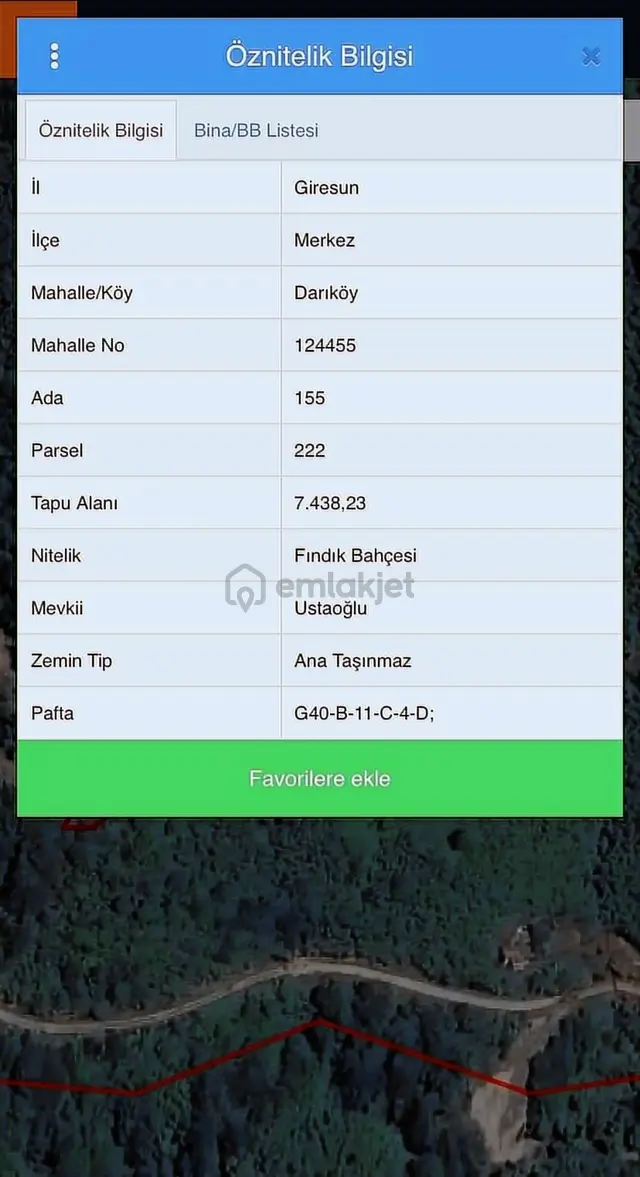
Task: Close the Öznitelik Bilgisi dialog
Action: click(591, 56)
